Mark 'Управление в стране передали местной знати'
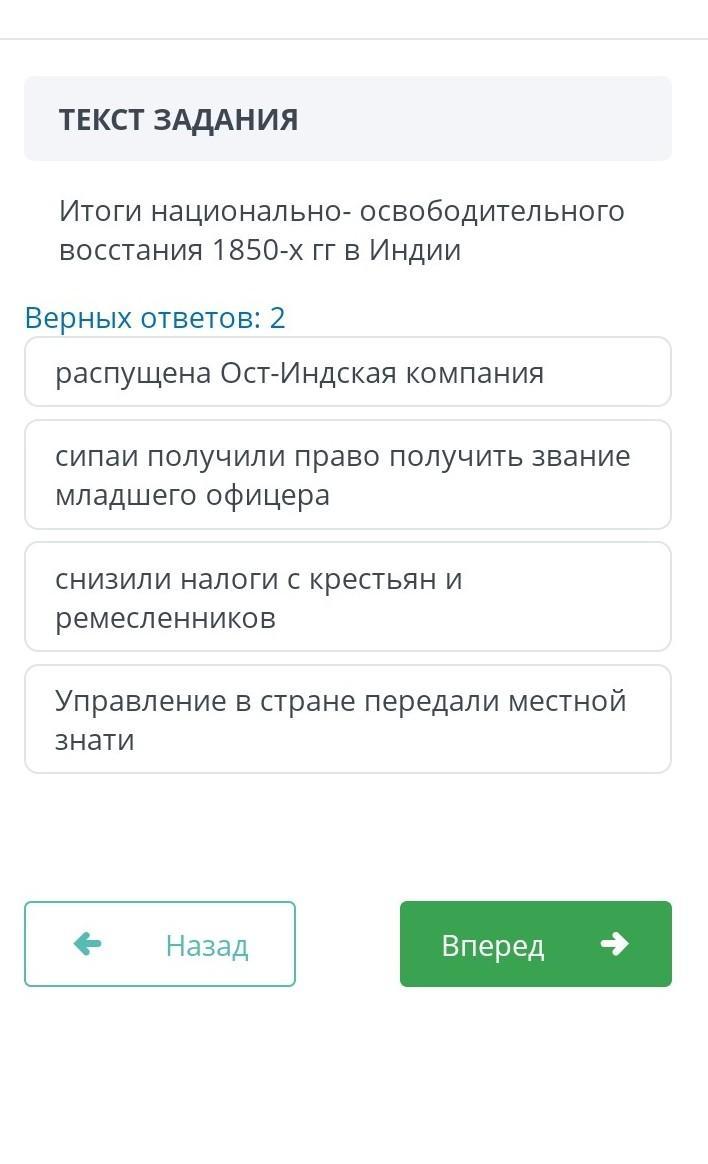 (348, 719)
